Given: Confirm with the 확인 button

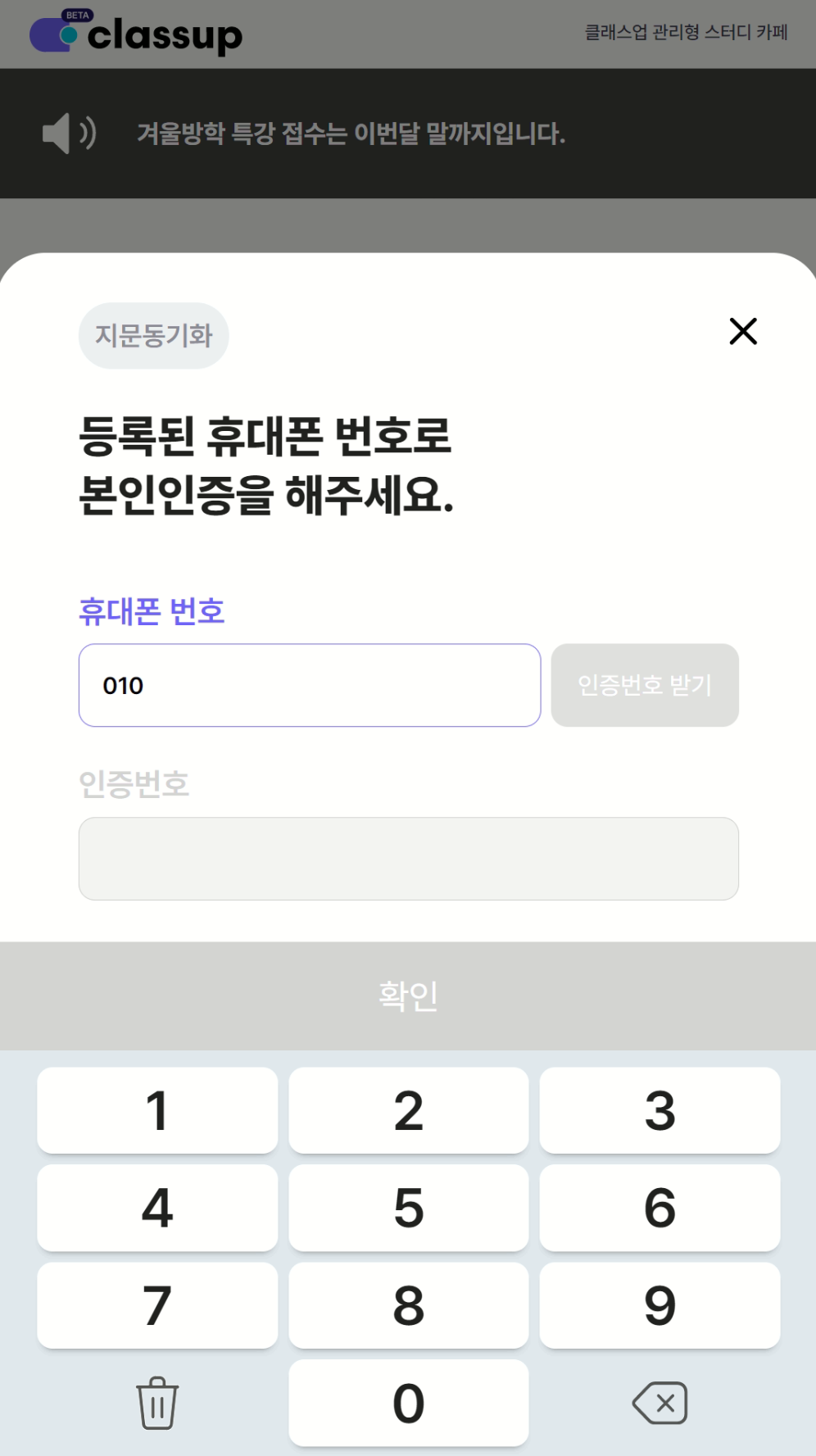Looking at the screenshot, I should pyautogui.click(x=408, y=996).
